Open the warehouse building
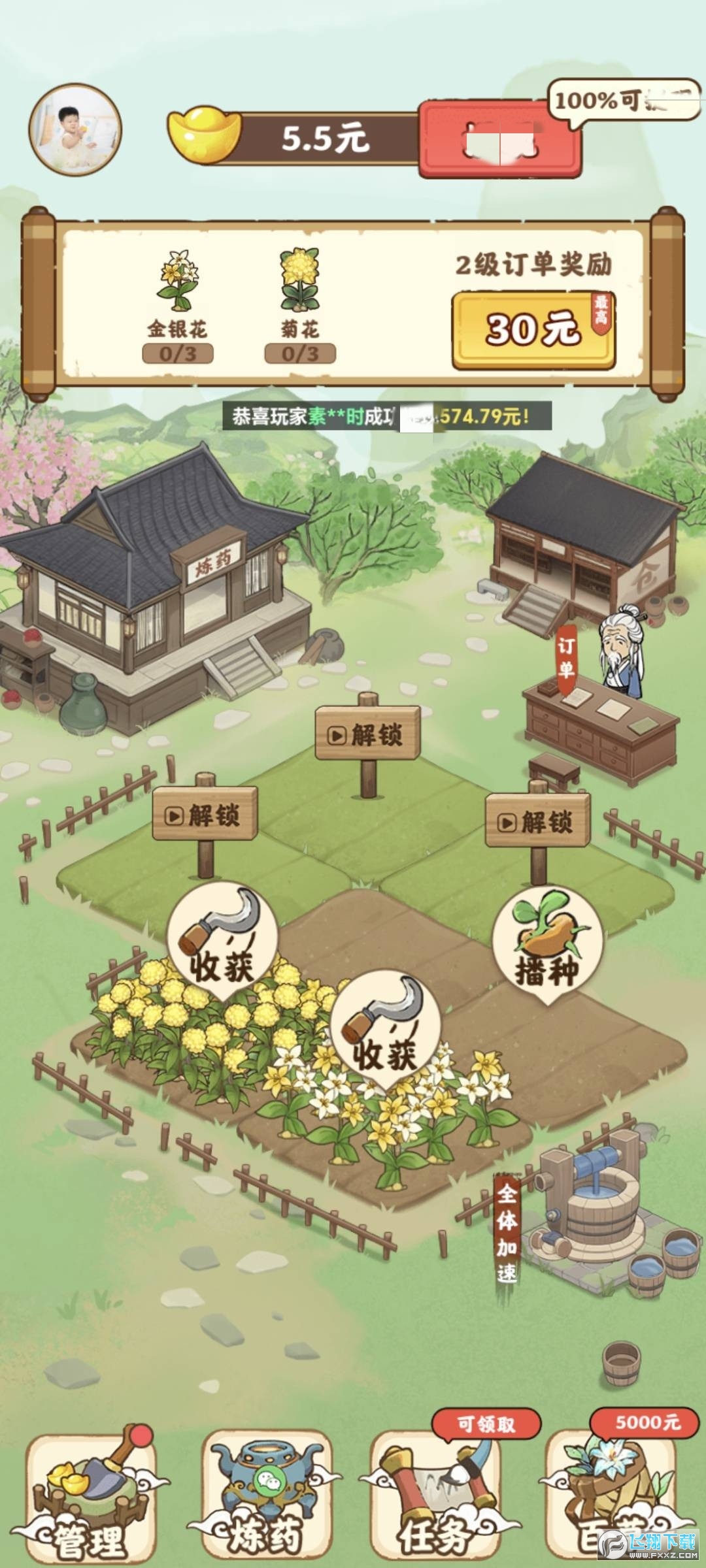 coord(582,542)
